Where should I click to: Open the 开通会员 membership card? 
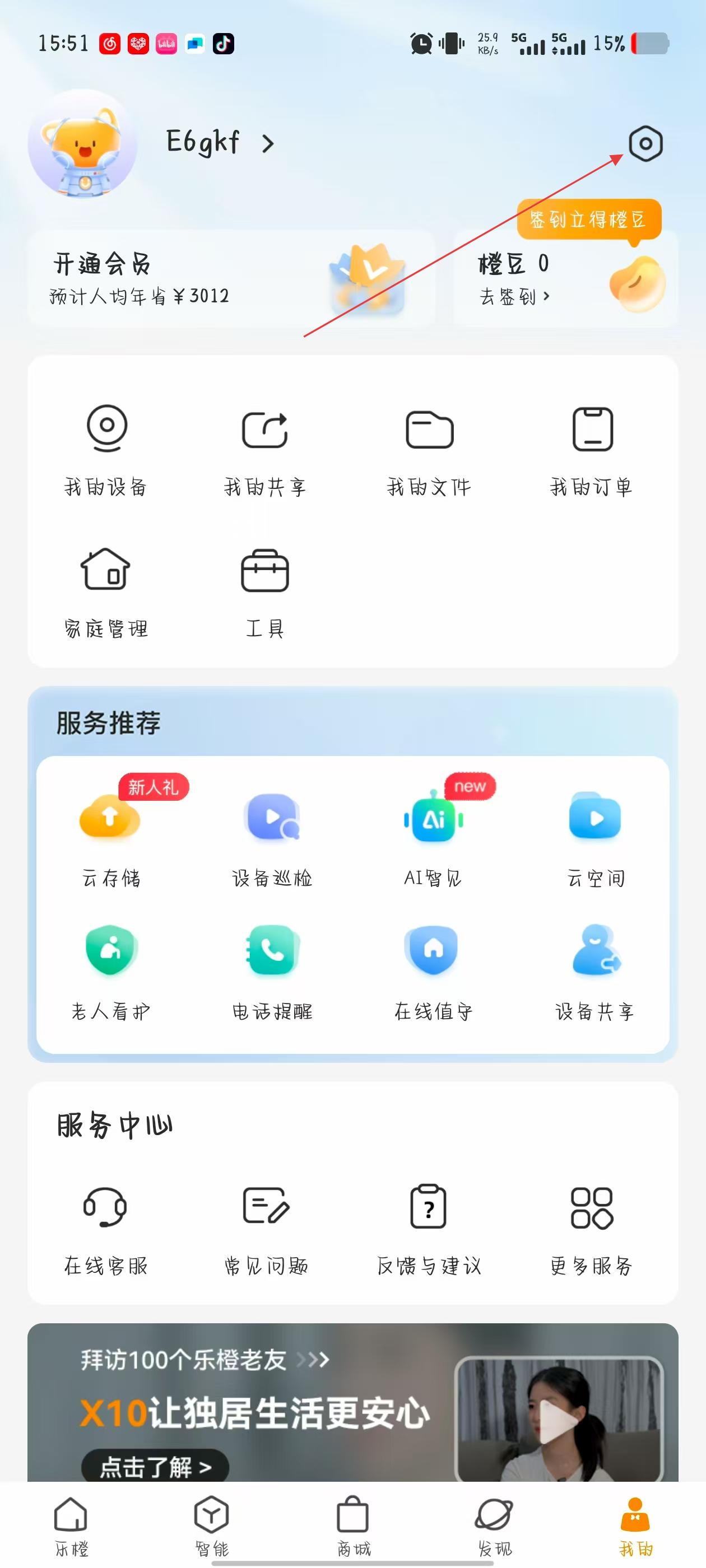(x=230, y=279)
